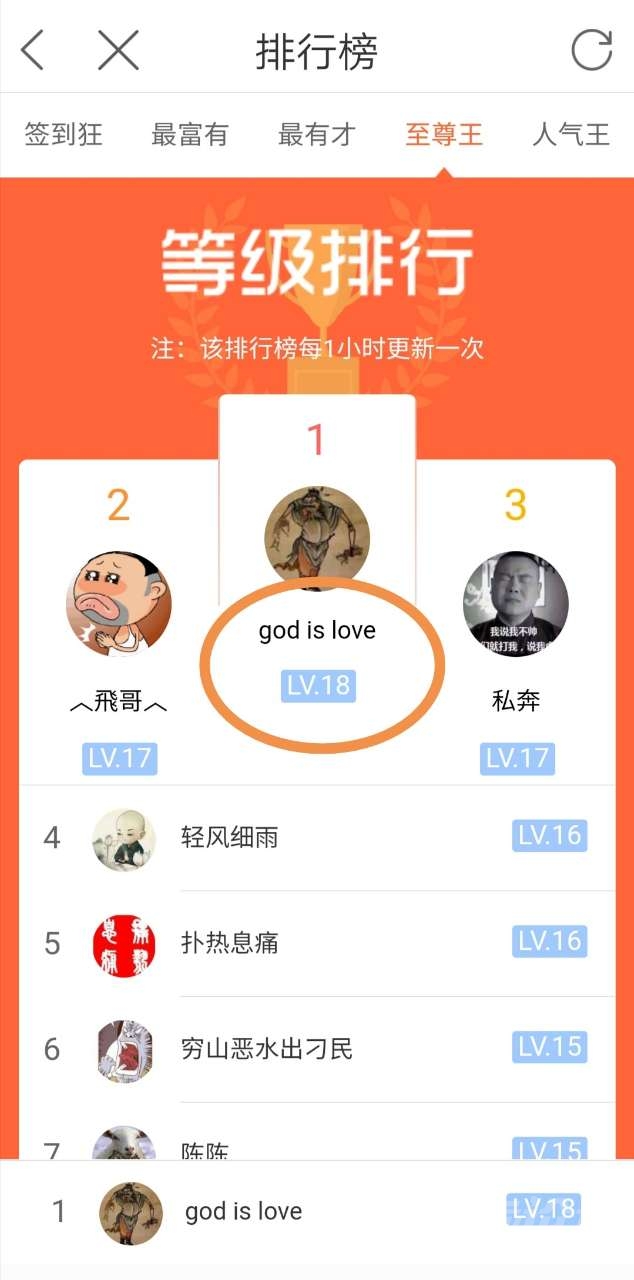Go back using the back arrow
Image resolution: width=634 pixels, height=1280 pixels.
point(33,50)
